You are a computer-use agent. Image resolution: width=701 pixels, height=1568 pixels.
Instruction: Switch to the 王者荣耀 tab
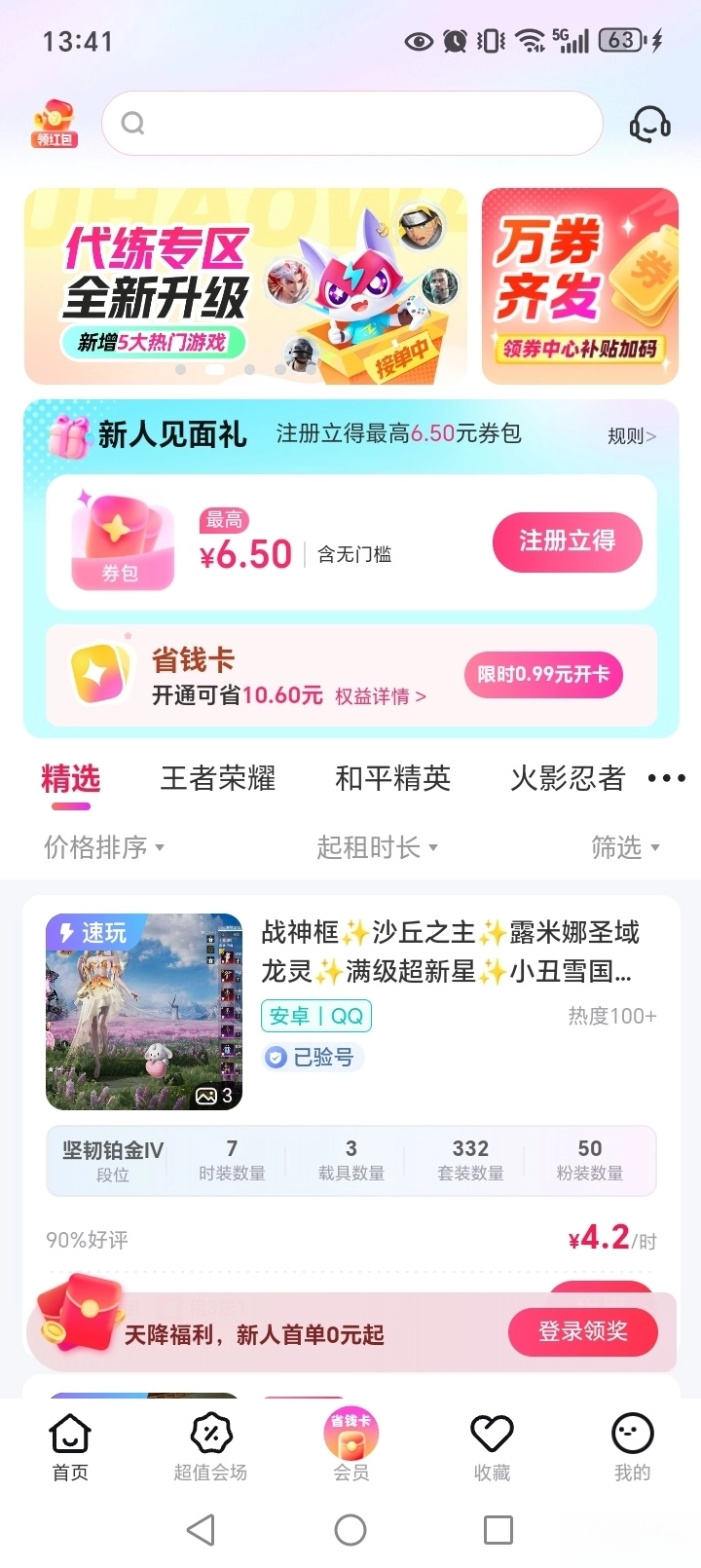pyautogui.click(x=217, y=778)
